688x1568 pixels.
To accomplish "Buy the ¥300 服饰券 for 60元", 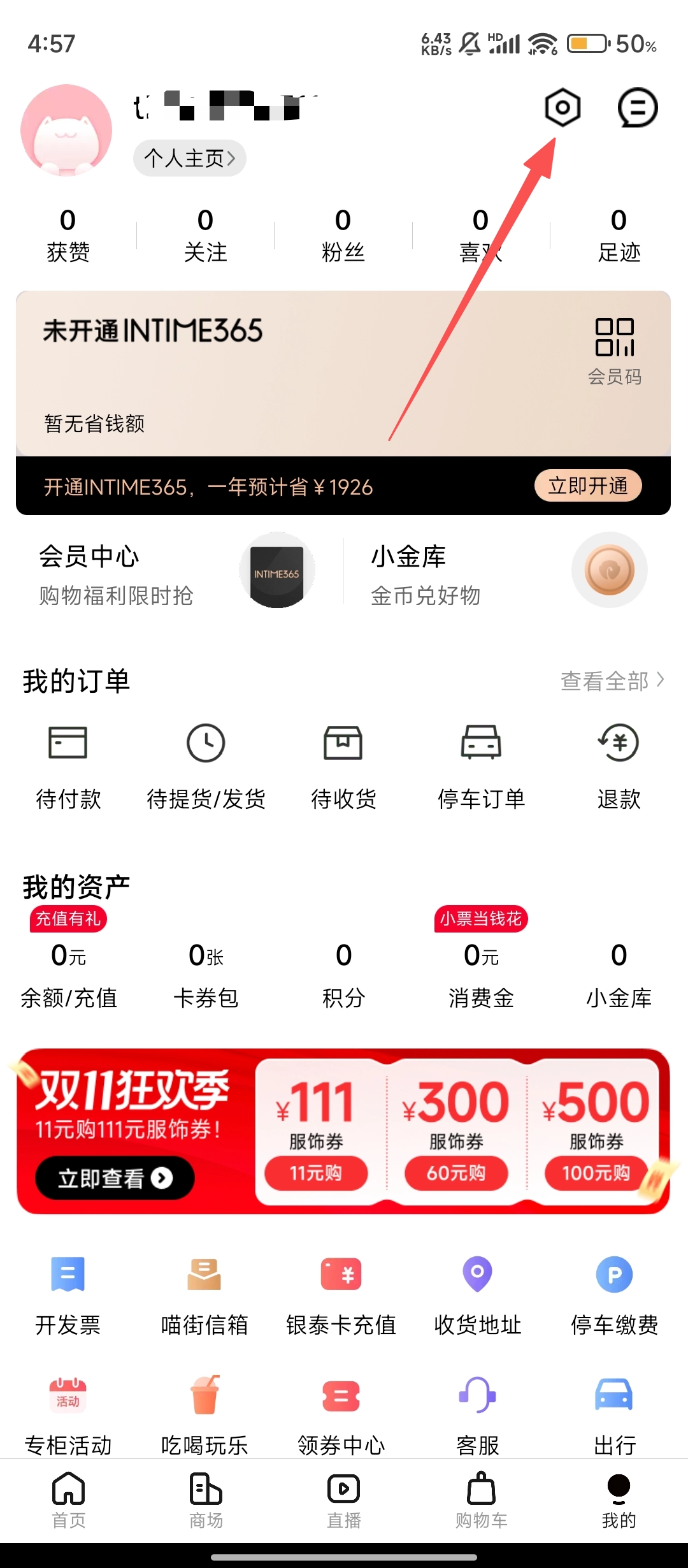I will click(x=456, y=1173).
